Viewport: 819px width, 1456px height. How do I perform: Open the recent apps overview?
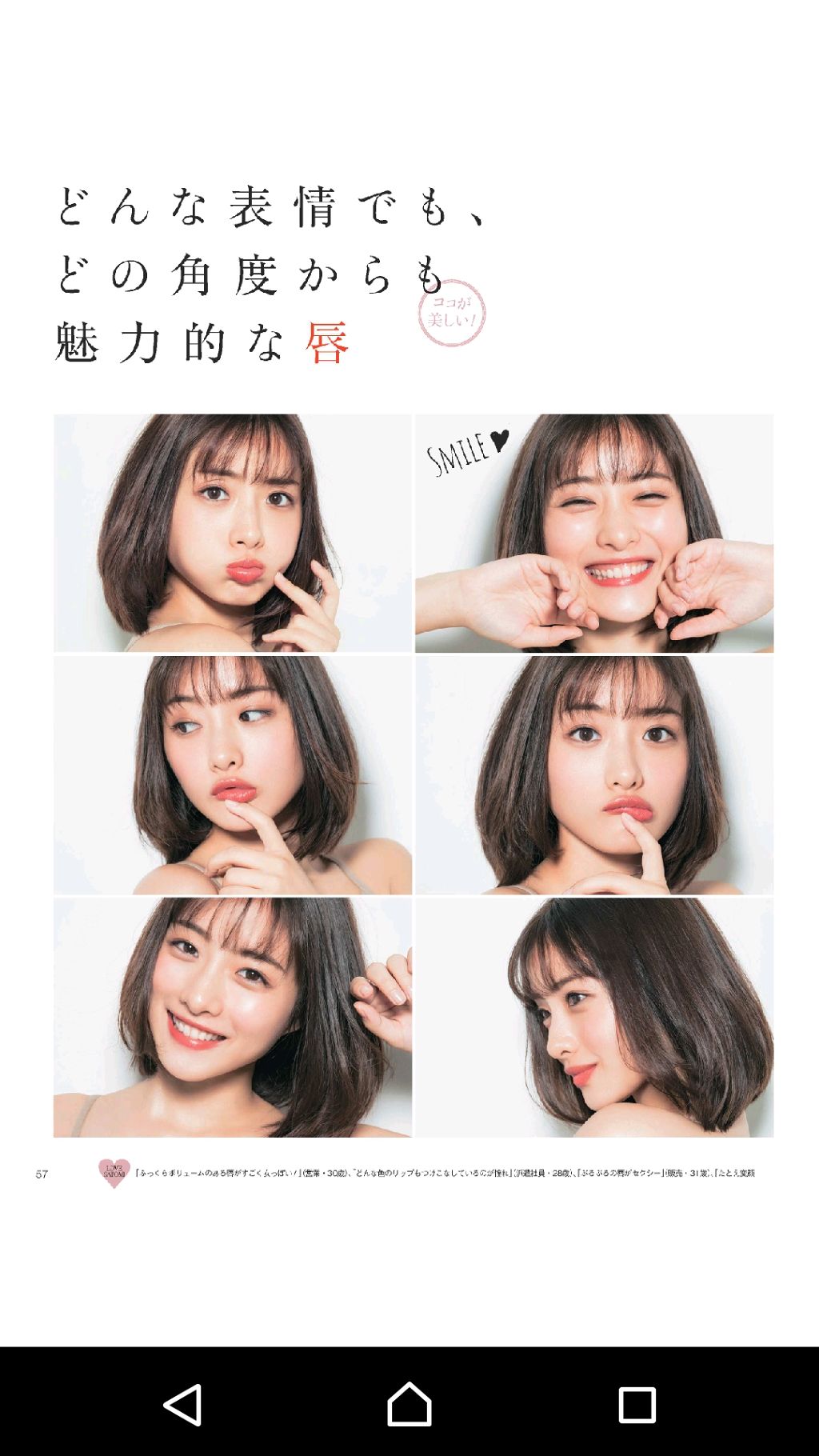tap(637, 1405)
